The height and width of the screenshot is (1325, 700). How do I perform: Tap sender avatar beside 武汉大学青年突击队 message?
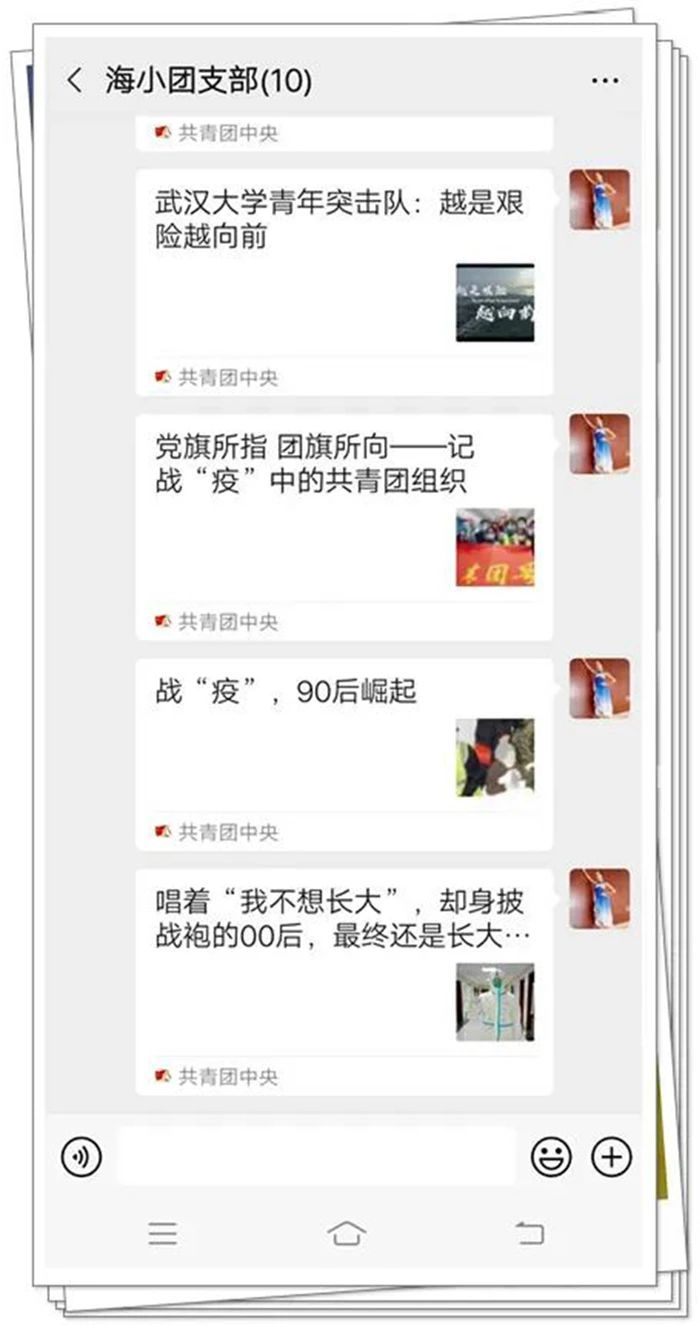coord(599,200)
